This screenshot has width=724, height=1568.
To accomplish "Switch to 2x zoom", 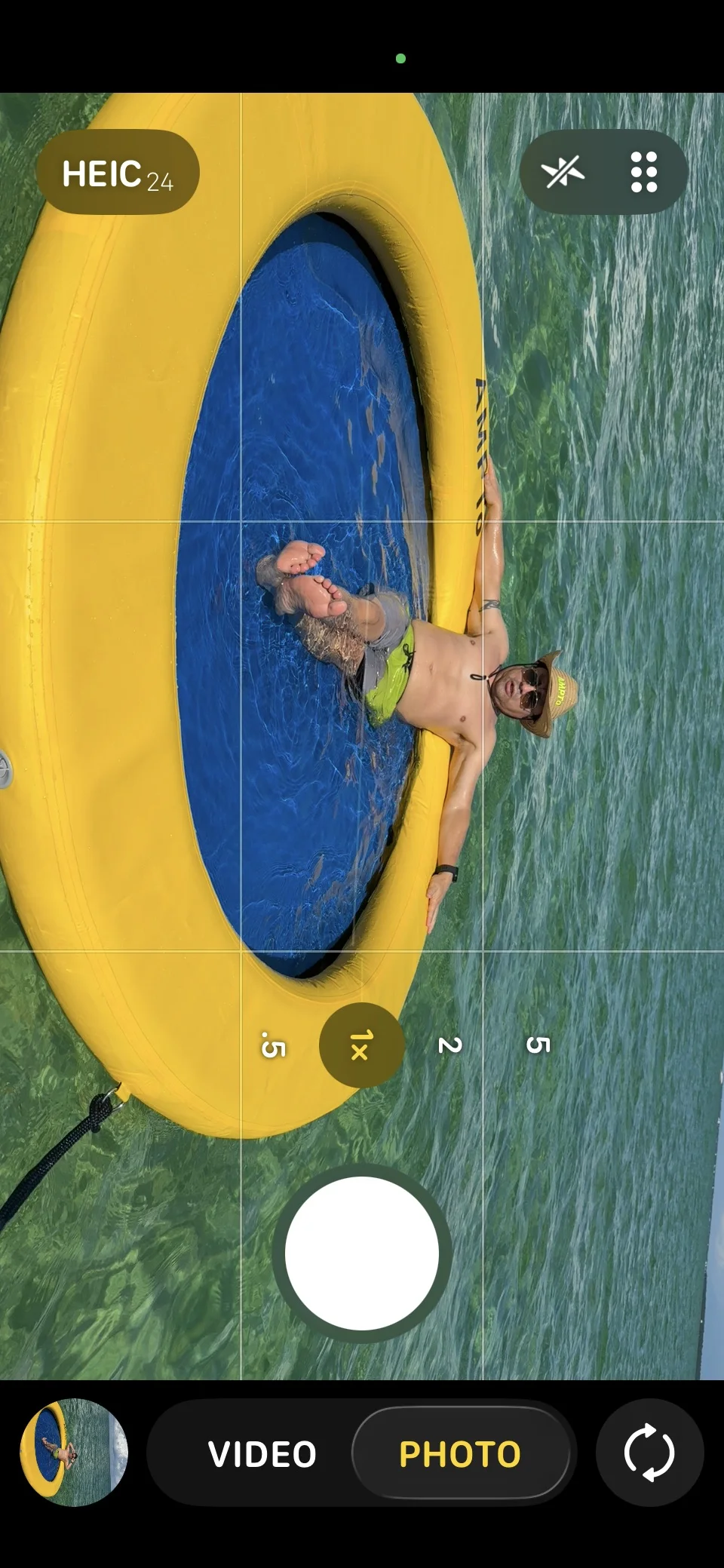I will point(450,1045).
